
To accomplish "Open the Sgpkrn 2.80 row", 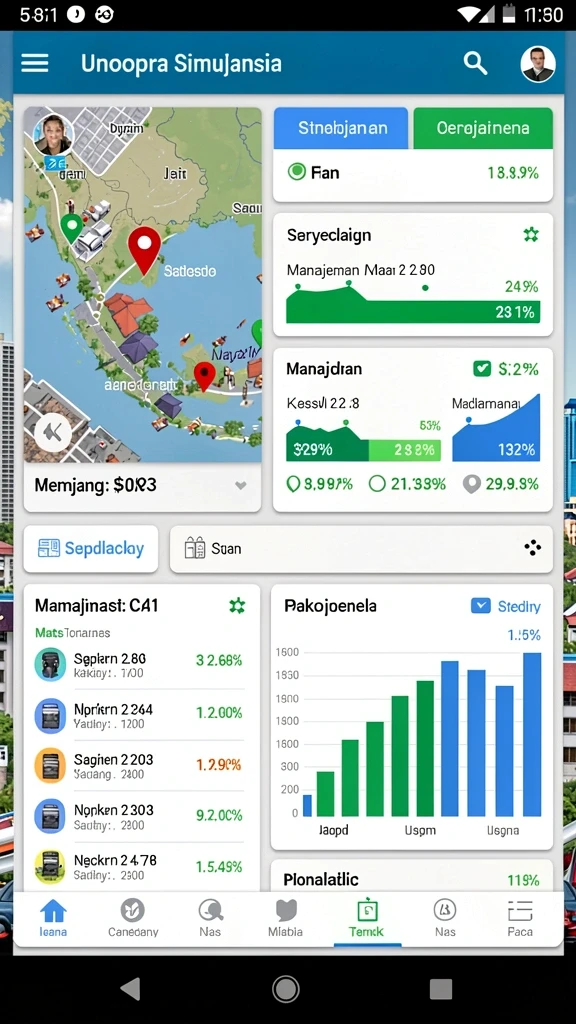I will click(x=139, y=665).
